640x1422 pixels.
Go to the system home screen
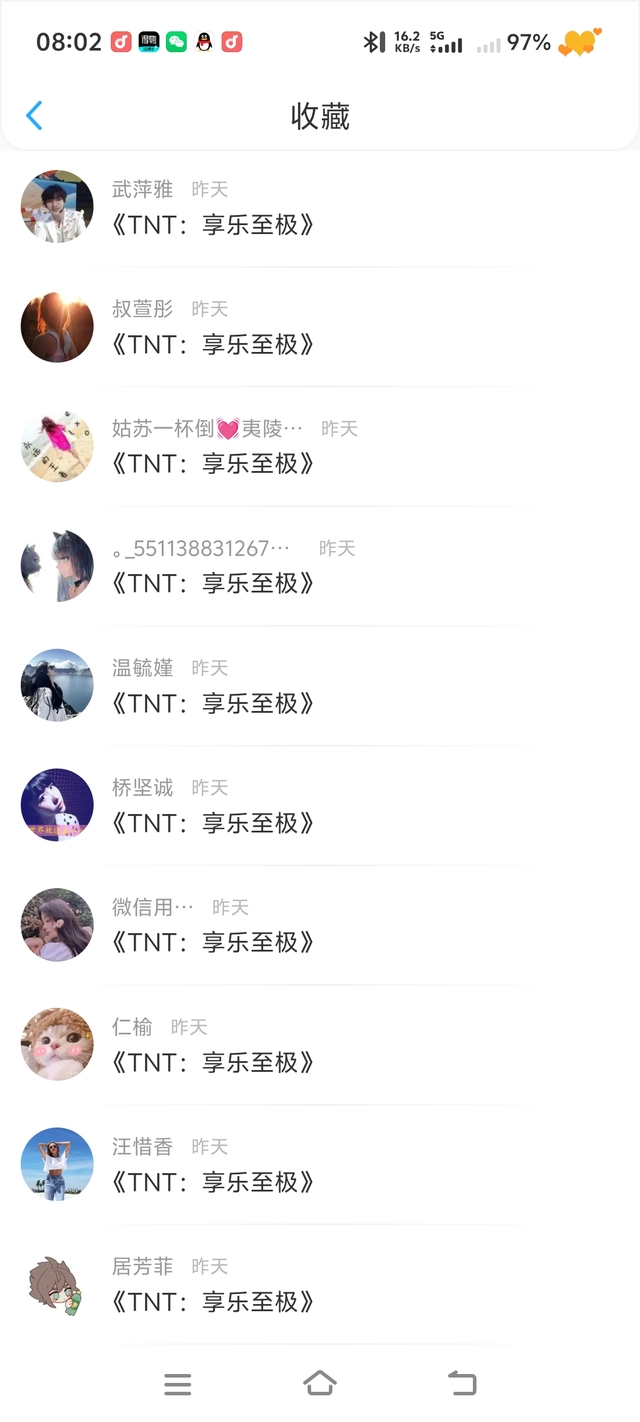[x=320, y=1384]
